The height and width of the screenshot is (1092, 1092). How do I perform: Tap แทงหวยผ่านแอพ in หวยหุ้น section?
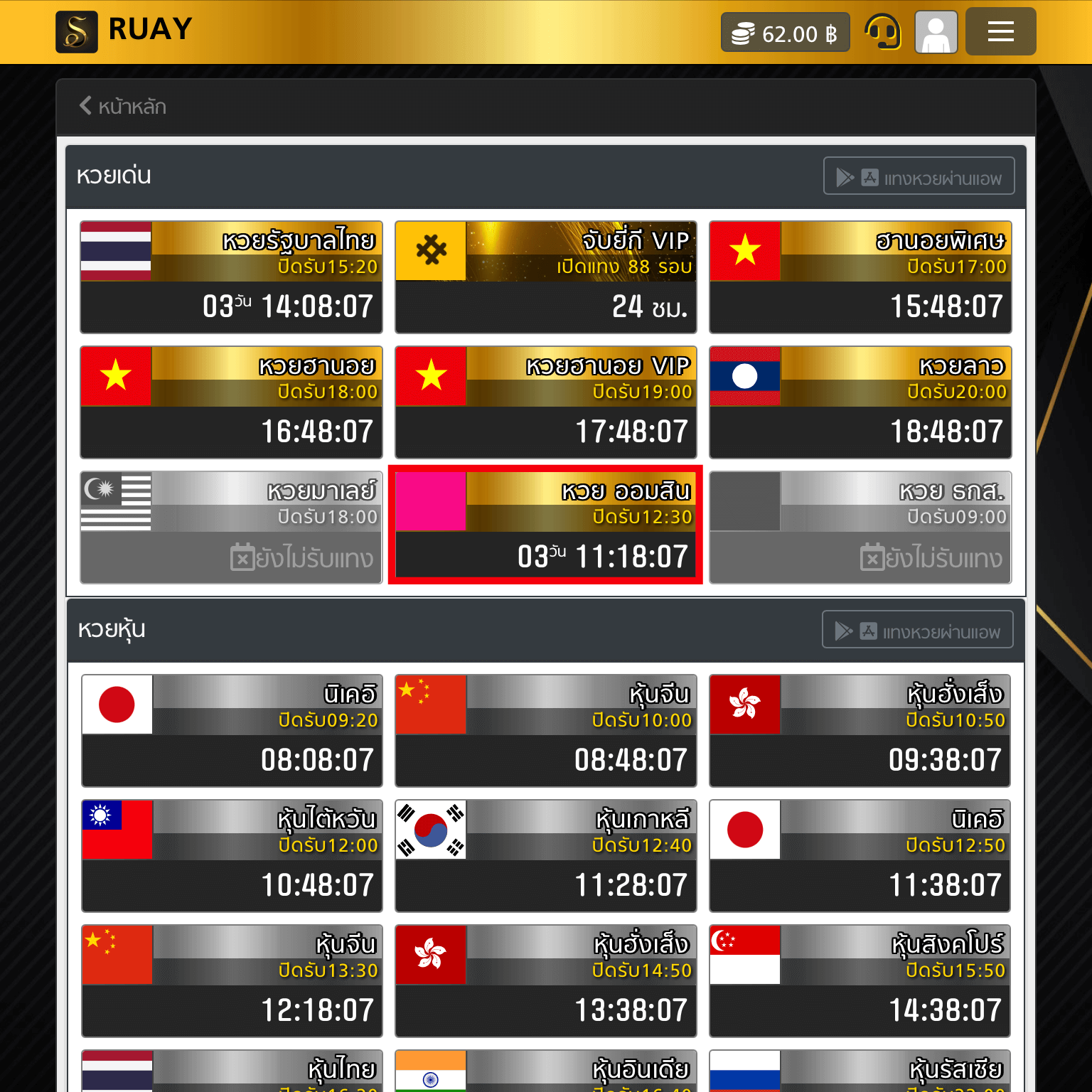917,630
